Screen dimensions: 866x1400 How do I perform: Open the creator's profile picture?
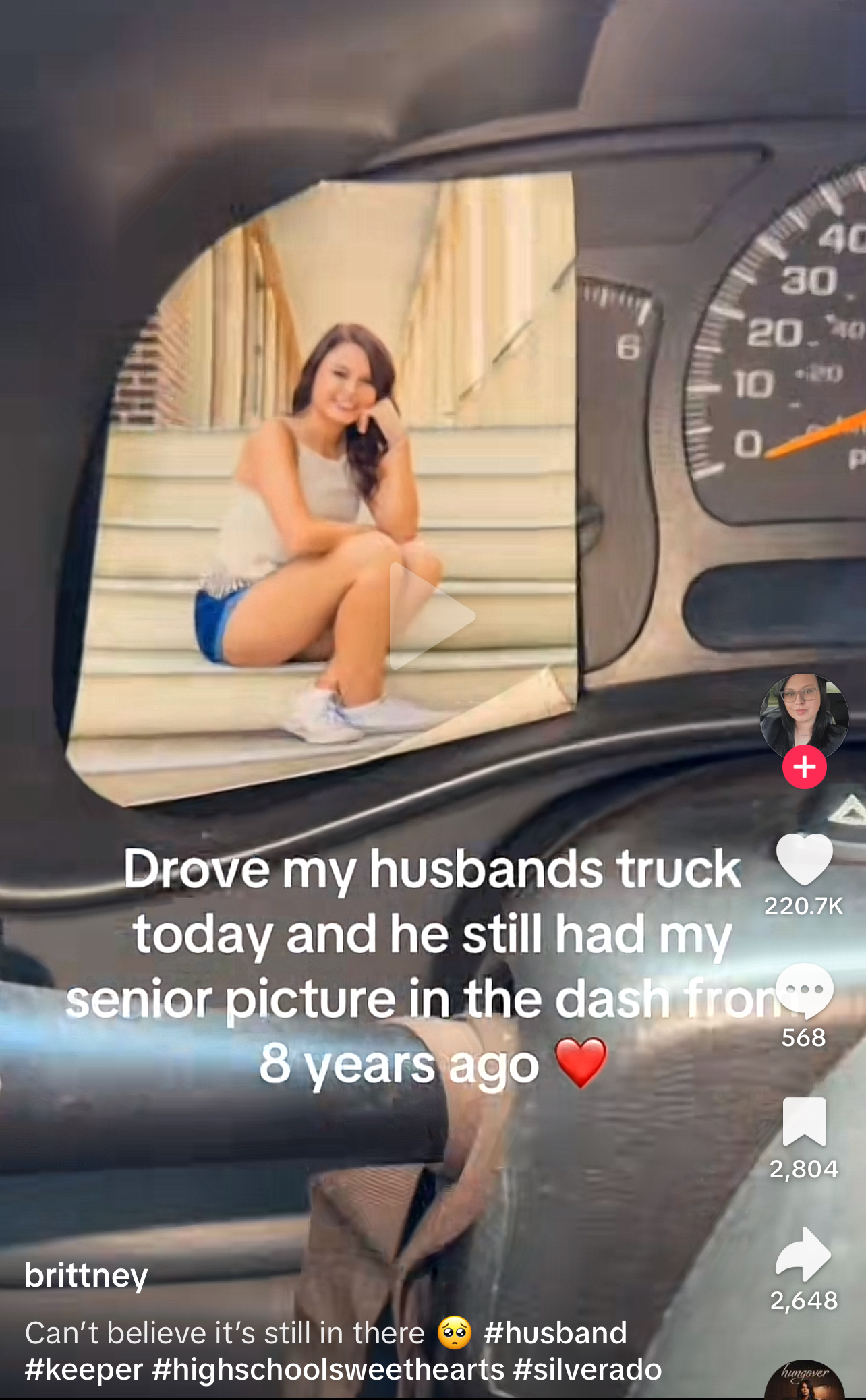click(804, 717)
